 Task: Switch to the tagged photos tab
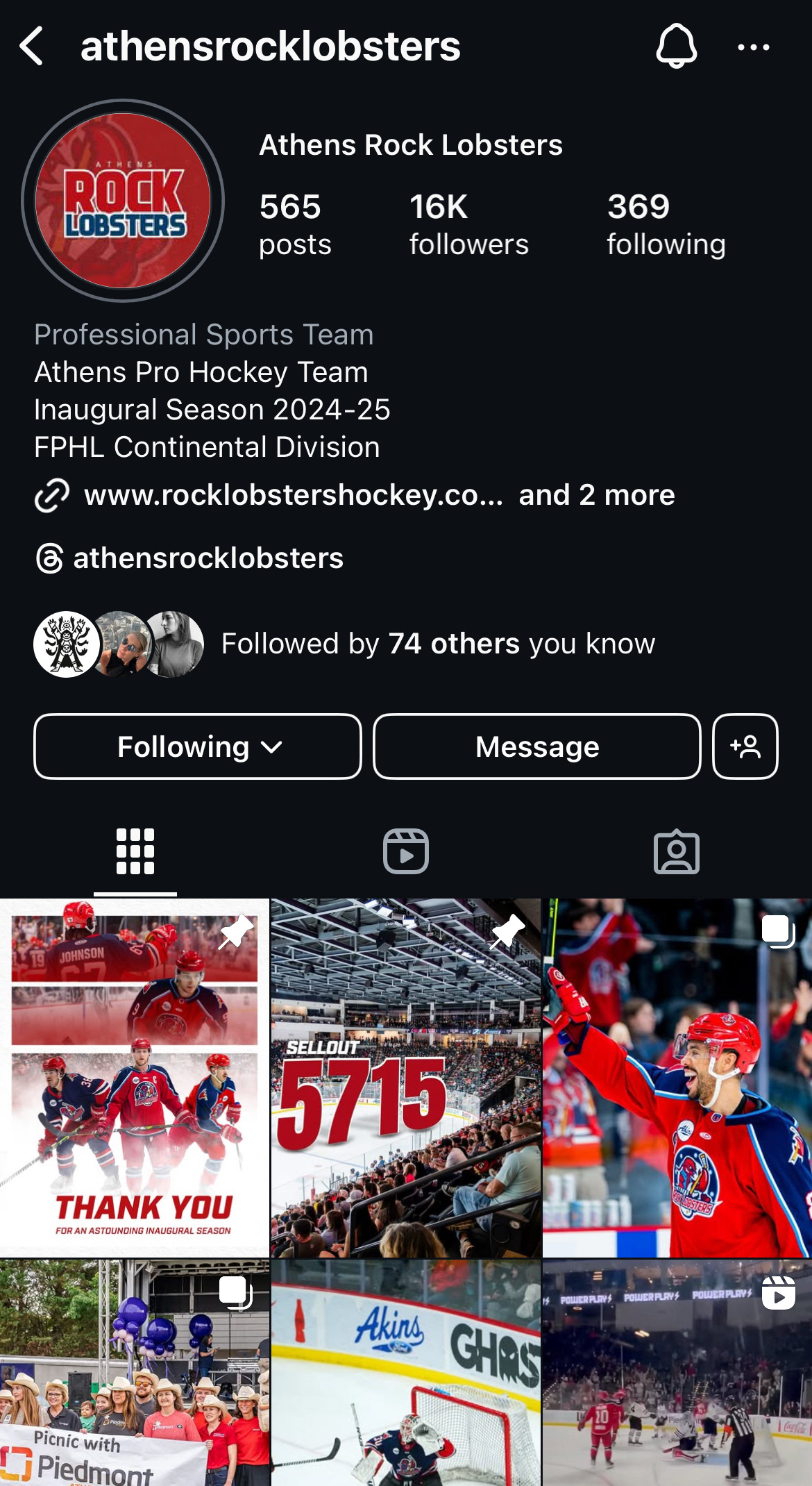click(676, 851)
